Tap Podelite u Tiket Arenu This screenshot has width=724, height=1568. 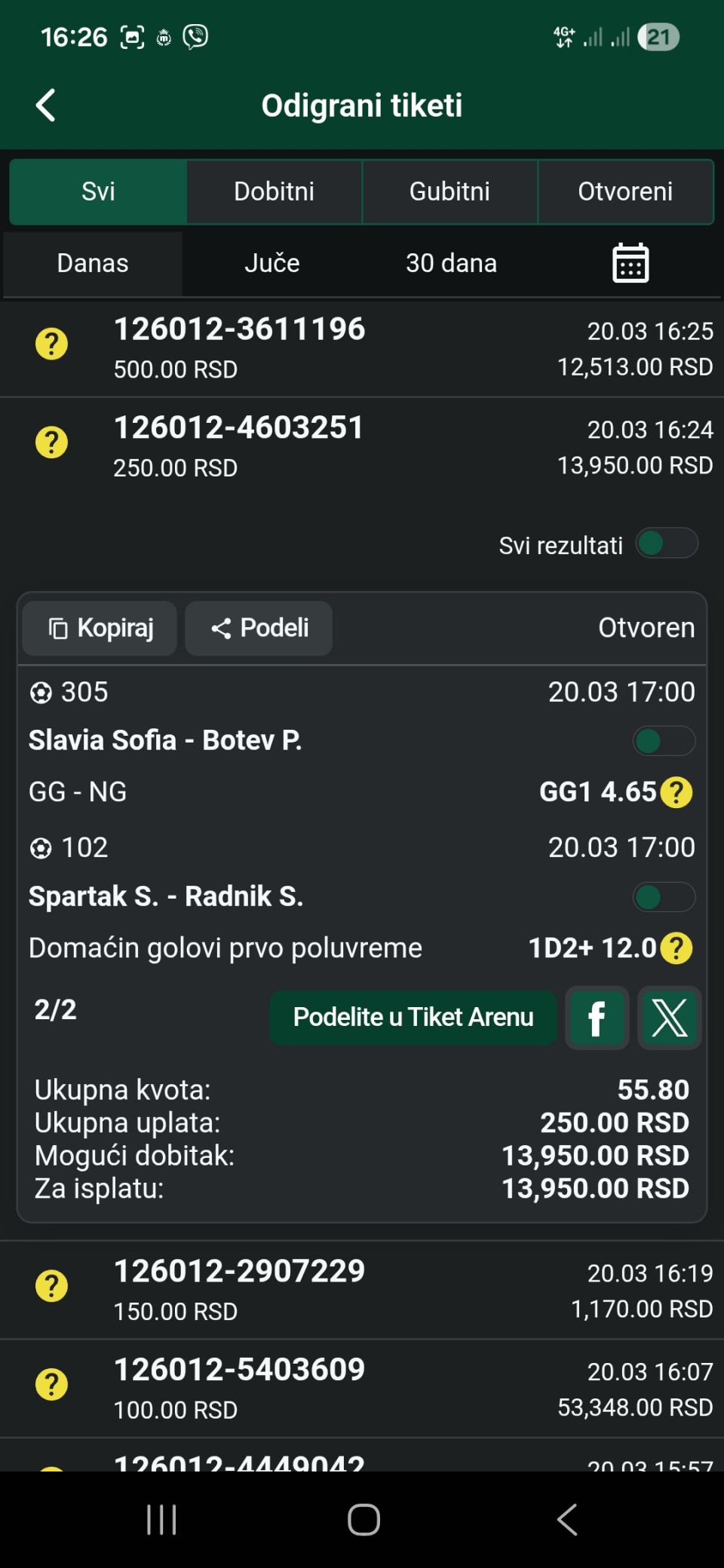click(413, 1017)
